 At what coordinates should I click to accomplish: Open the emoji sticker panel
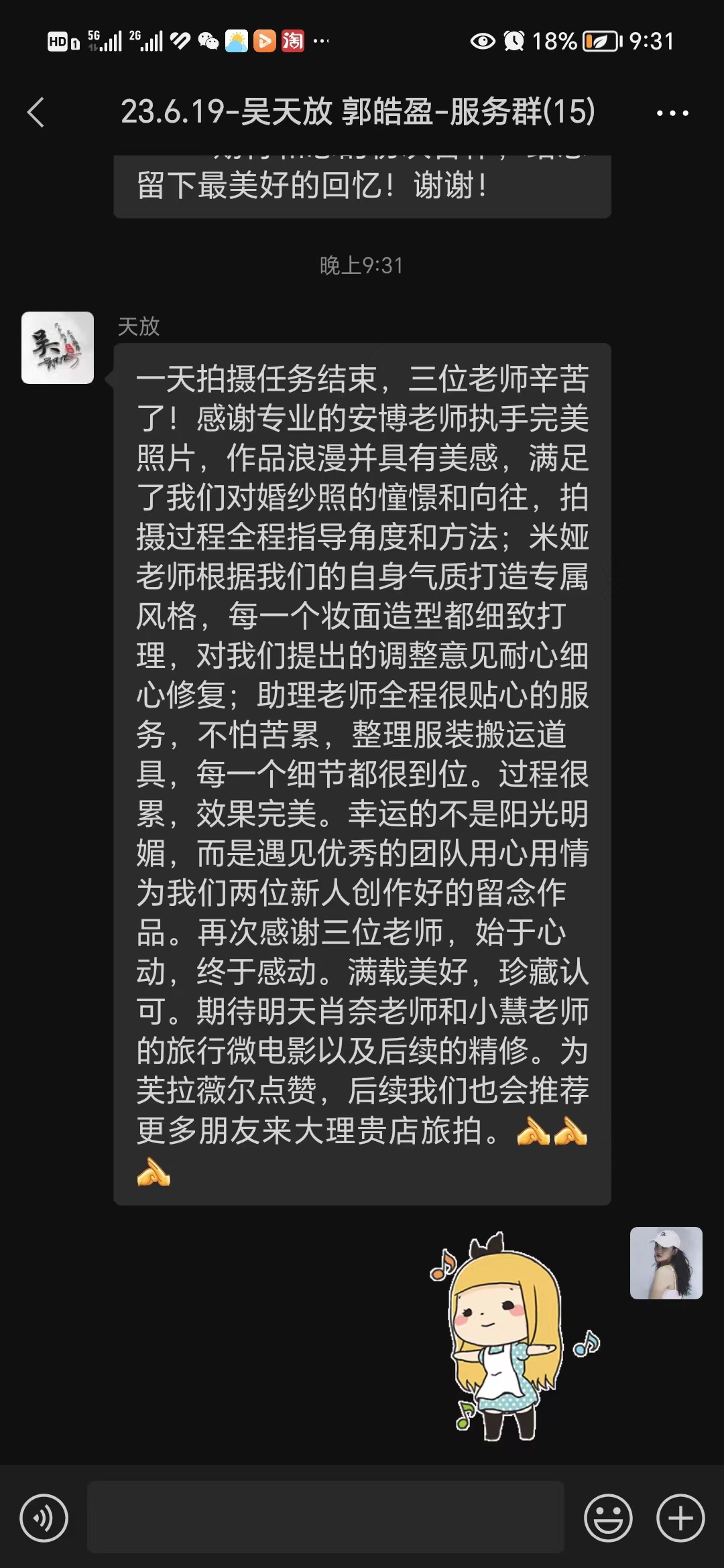608,1518
